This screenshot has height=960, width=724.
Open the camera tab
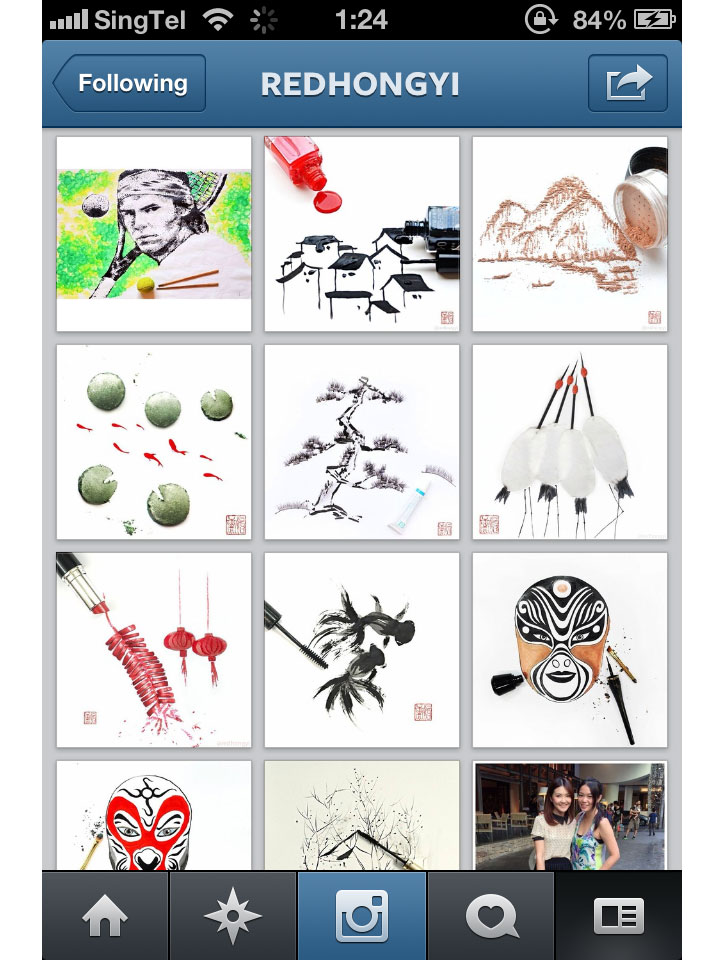click(362, 916)
